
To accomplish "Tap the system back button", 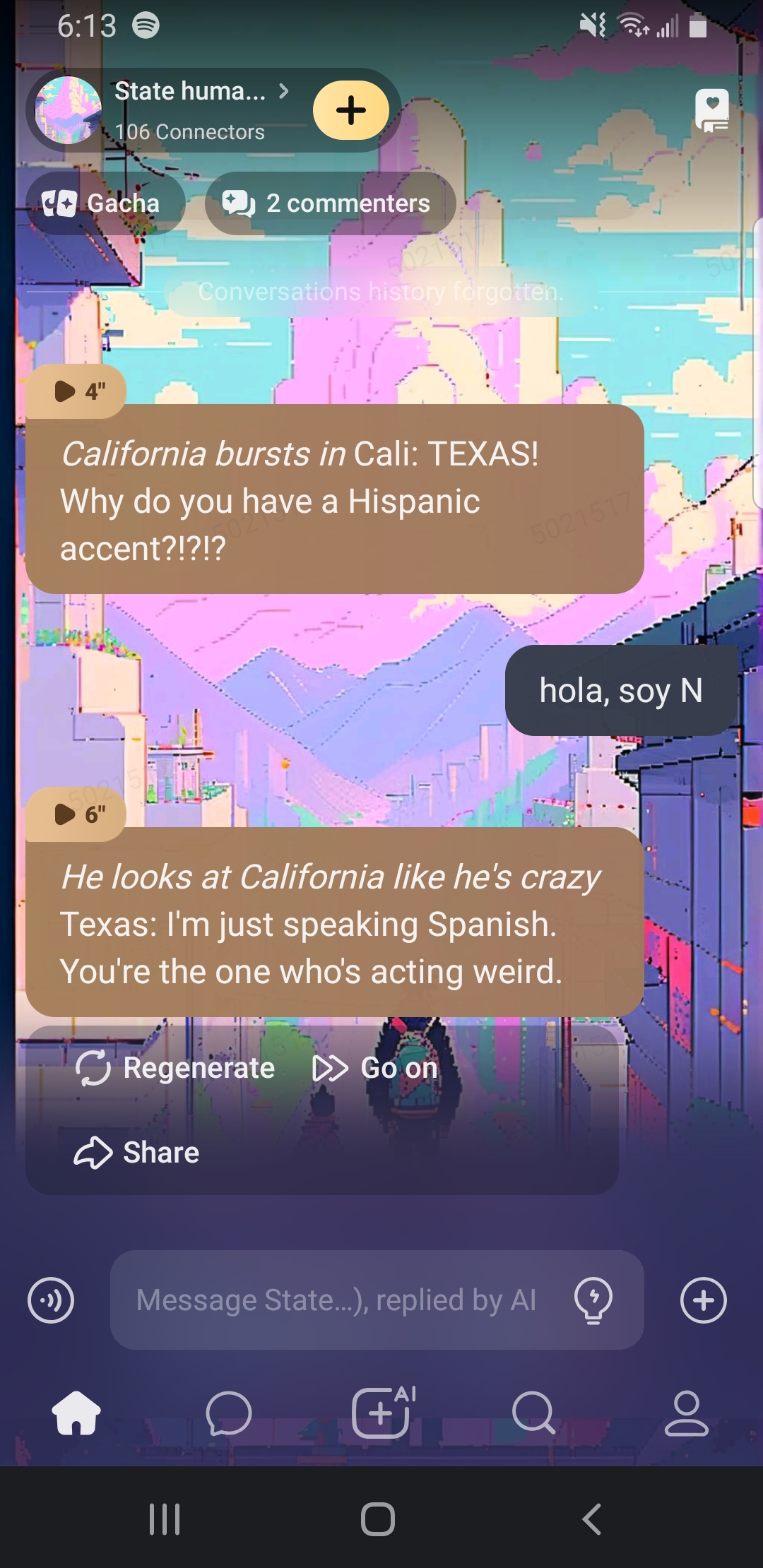I will click(591, 1519).
